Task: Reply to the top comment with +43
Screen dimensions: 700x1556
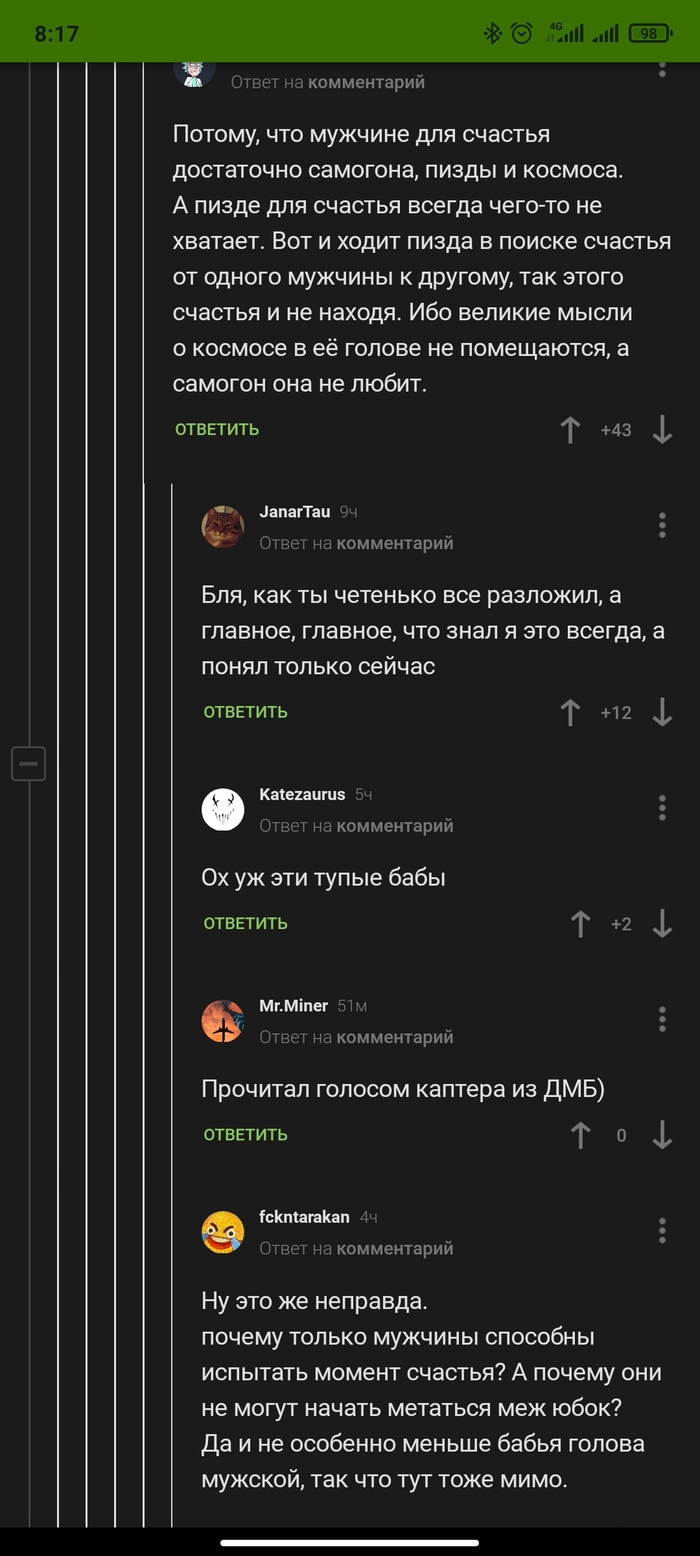Action: pyautogui.click(x=217, y=429)
